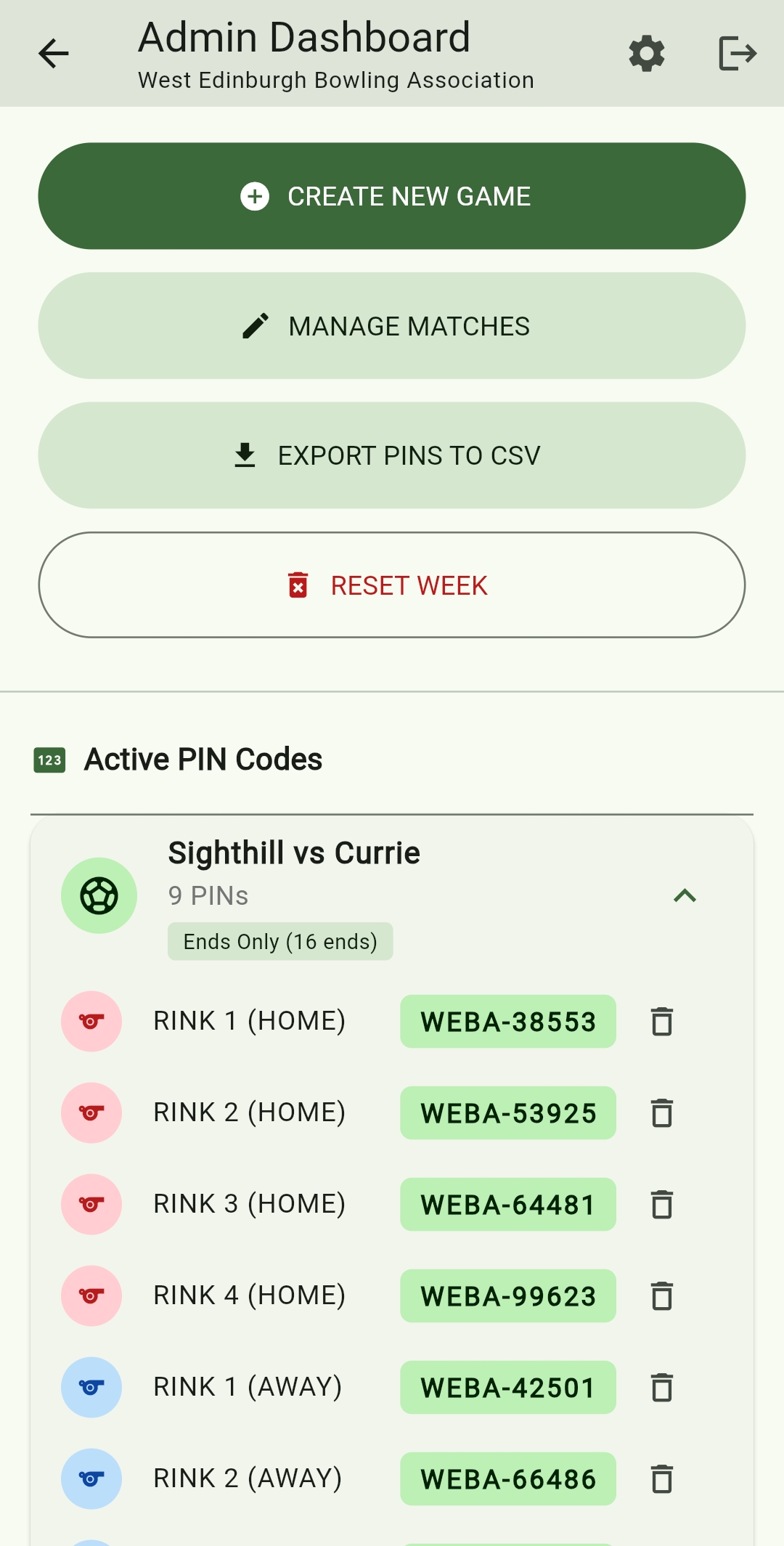This screenshot has width=784, height=1546.
Task: Delete the PIN for RINK 2 (HOME)
Action: pyautogui.click(x=661, y=1112)
